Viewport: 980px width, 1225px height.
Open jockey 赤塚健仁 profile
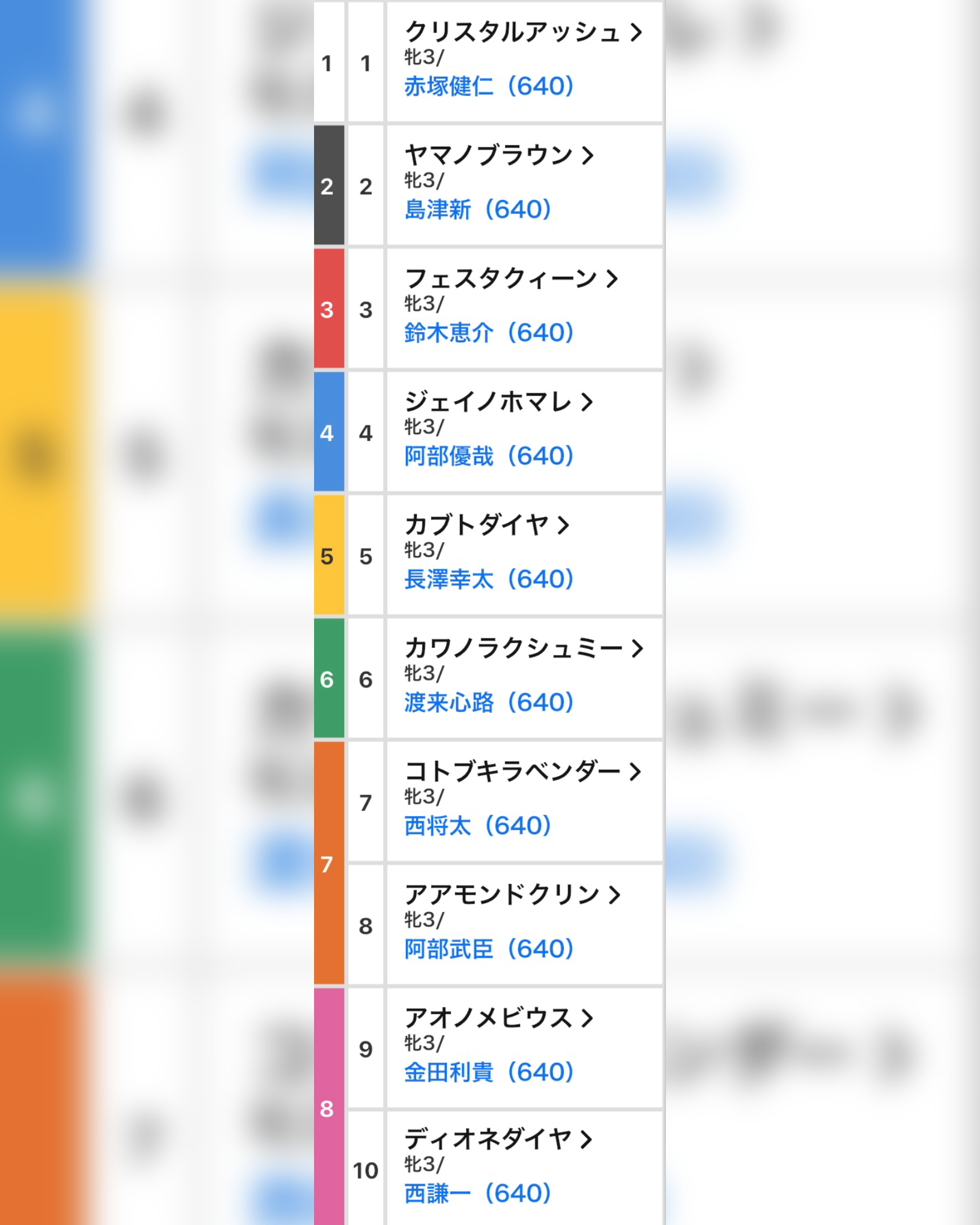(x=488, y=86)
